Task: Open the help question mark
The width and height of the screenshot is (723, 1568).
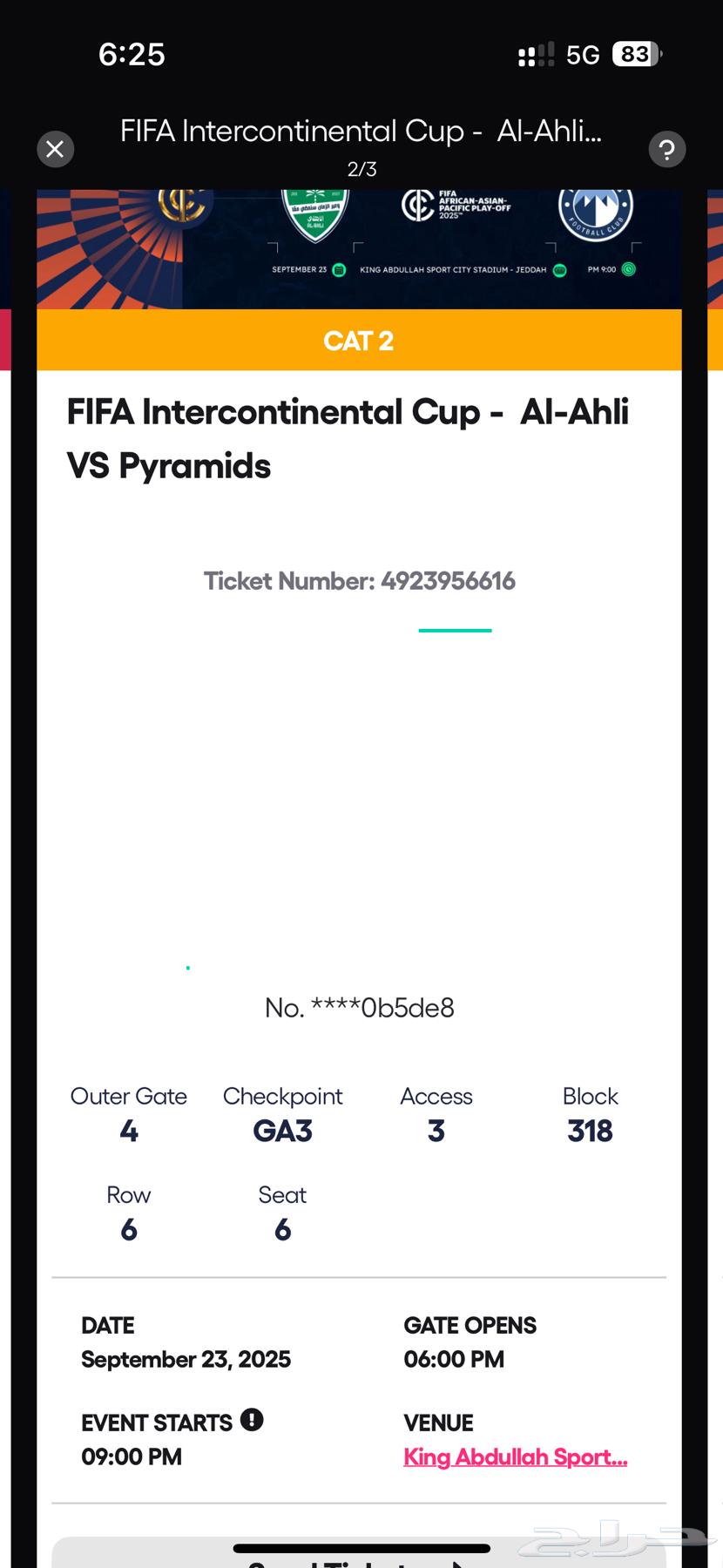Action: coord(666,149)
